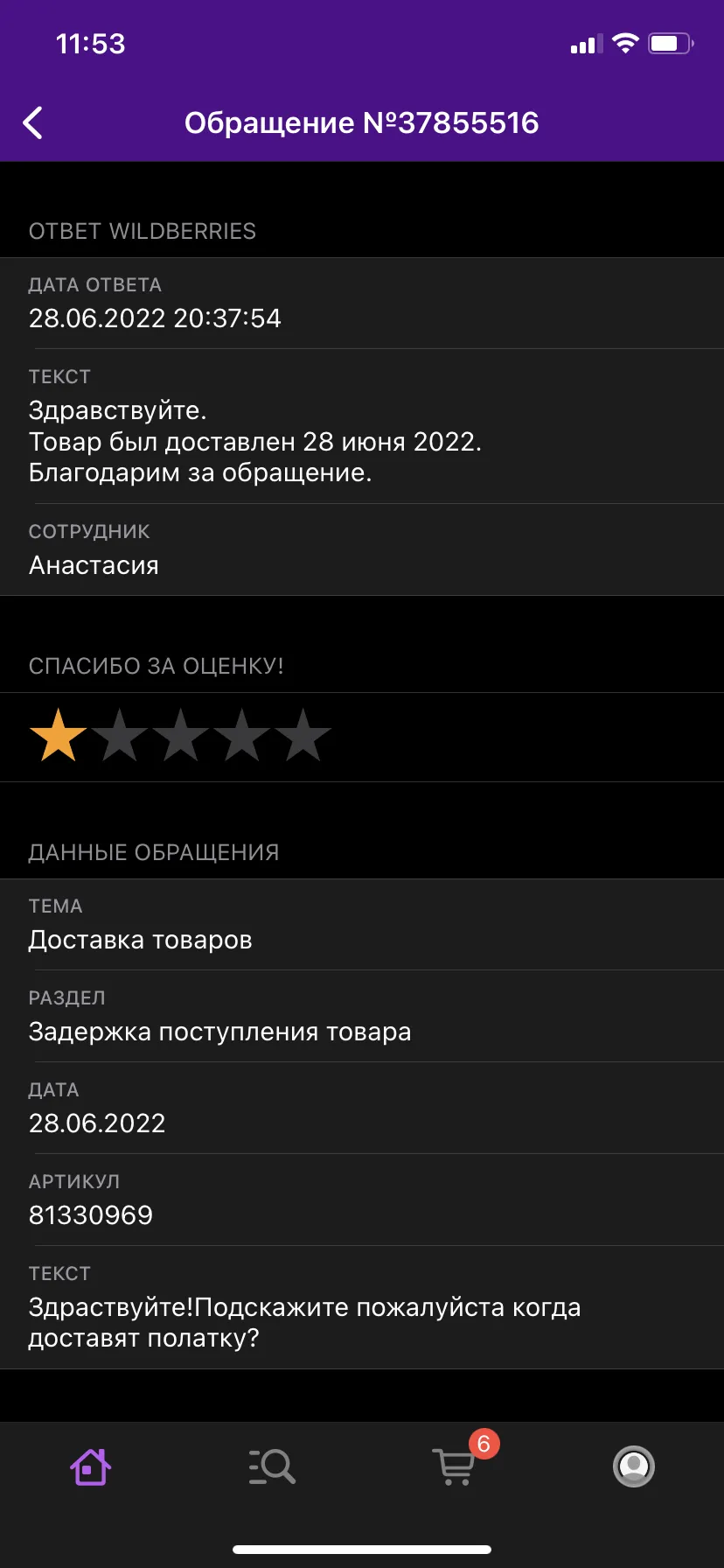
Task: Open the profile tab
Action: (634, 1466)
